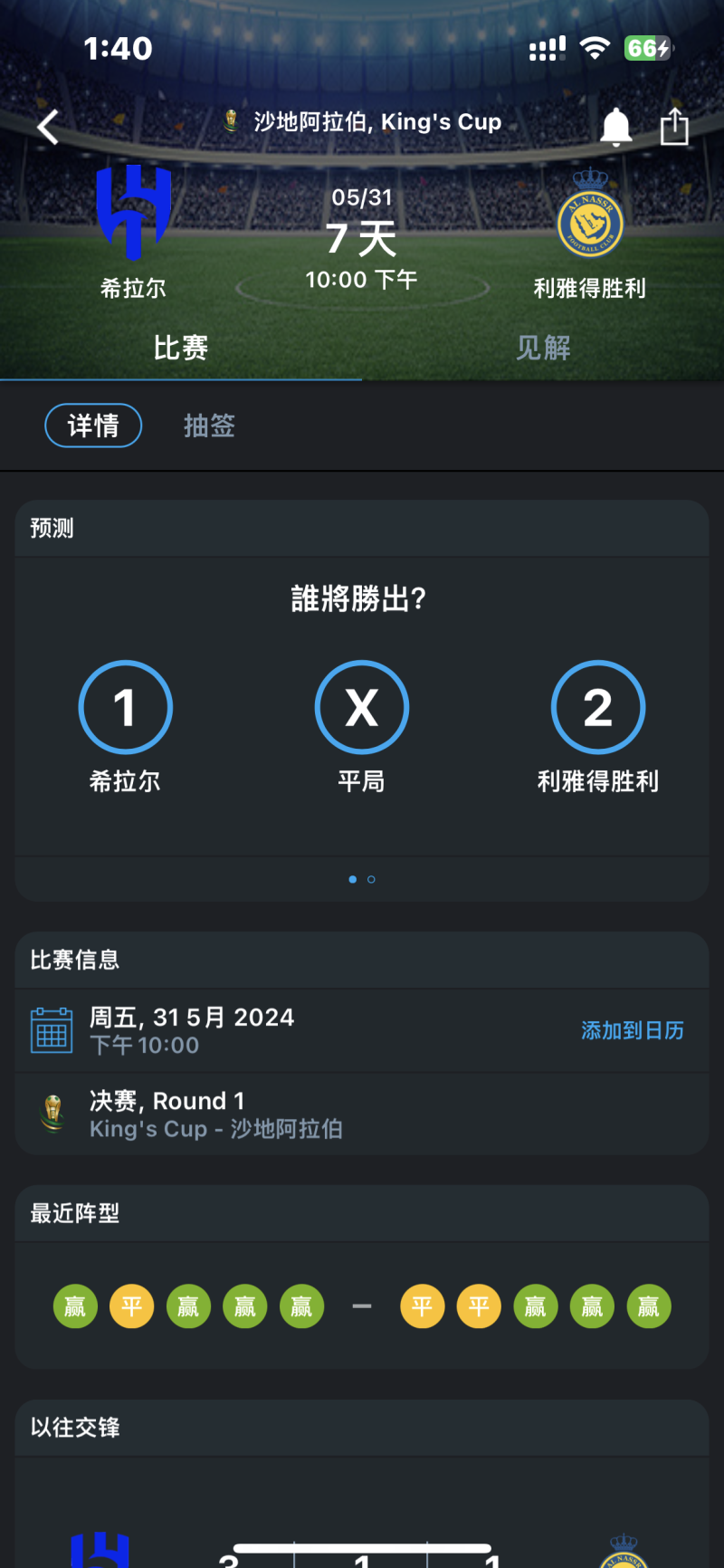Tap the prediction card's page indicator dots
The image size is (724, 1568).
coord(362,879)
